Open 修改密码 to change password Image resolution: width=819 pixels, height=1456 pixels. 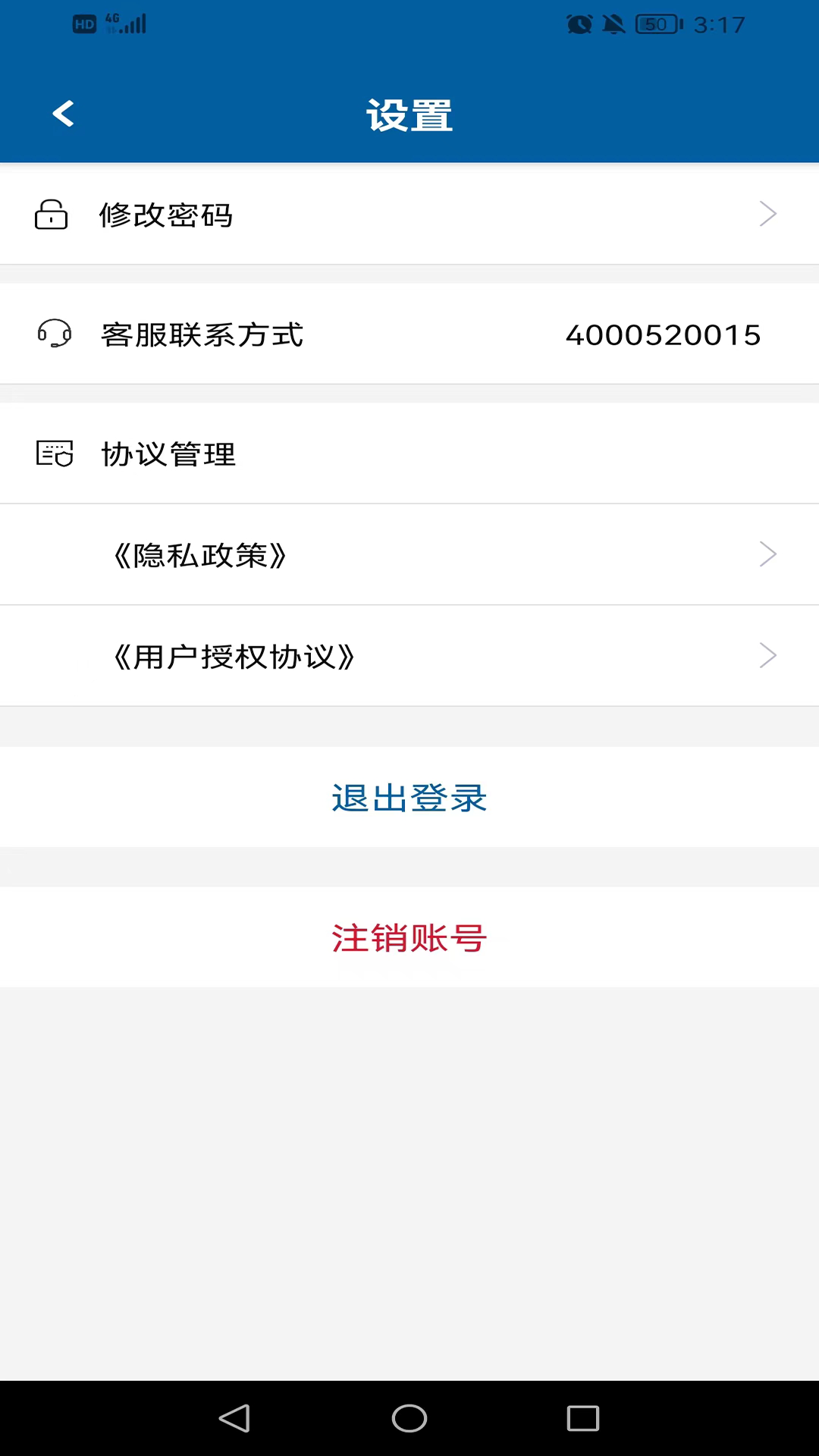coord(409,215)
